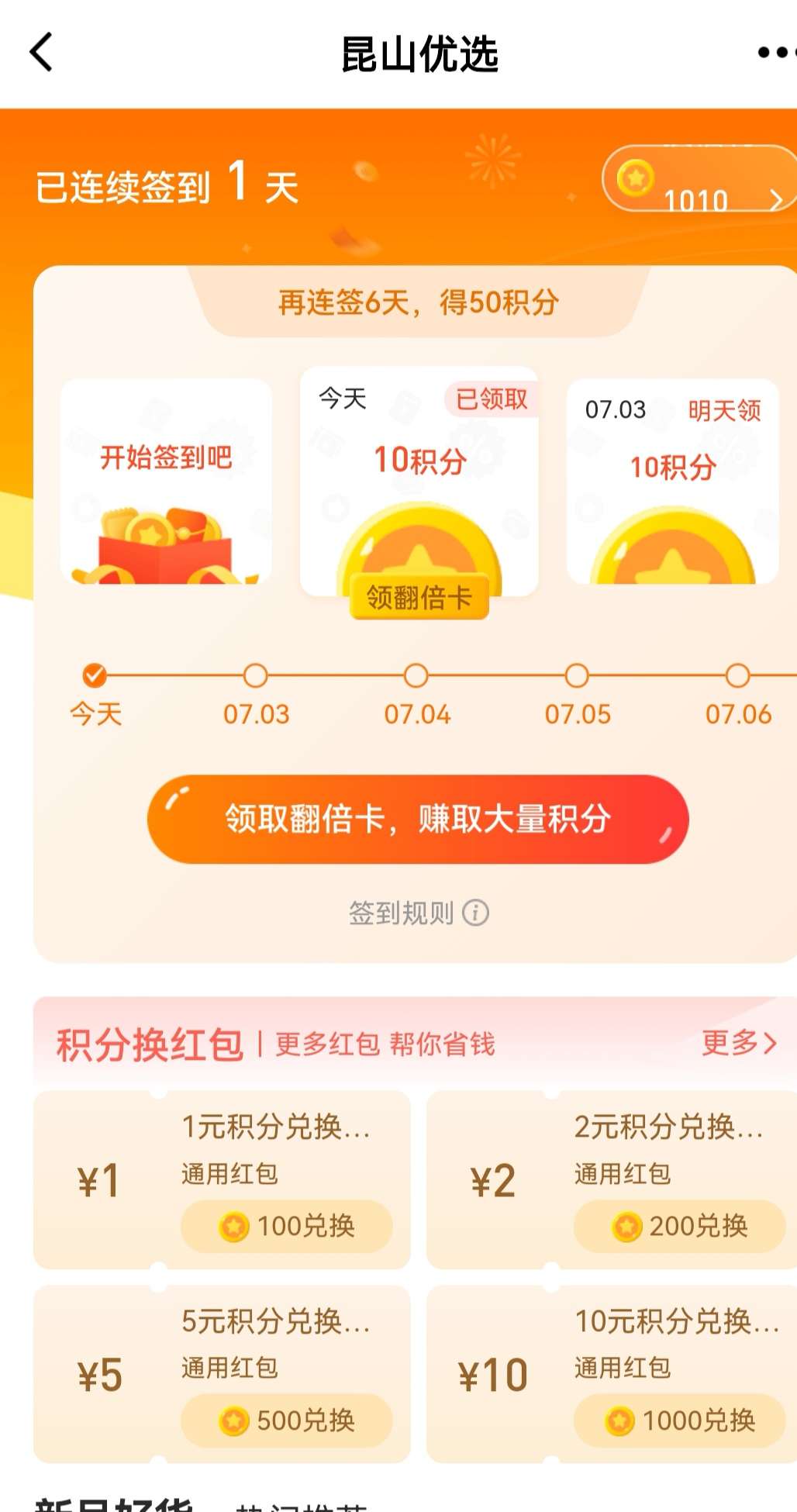Redeem the ¥1 red packet for 100 points

click(x=287, y=1226)
